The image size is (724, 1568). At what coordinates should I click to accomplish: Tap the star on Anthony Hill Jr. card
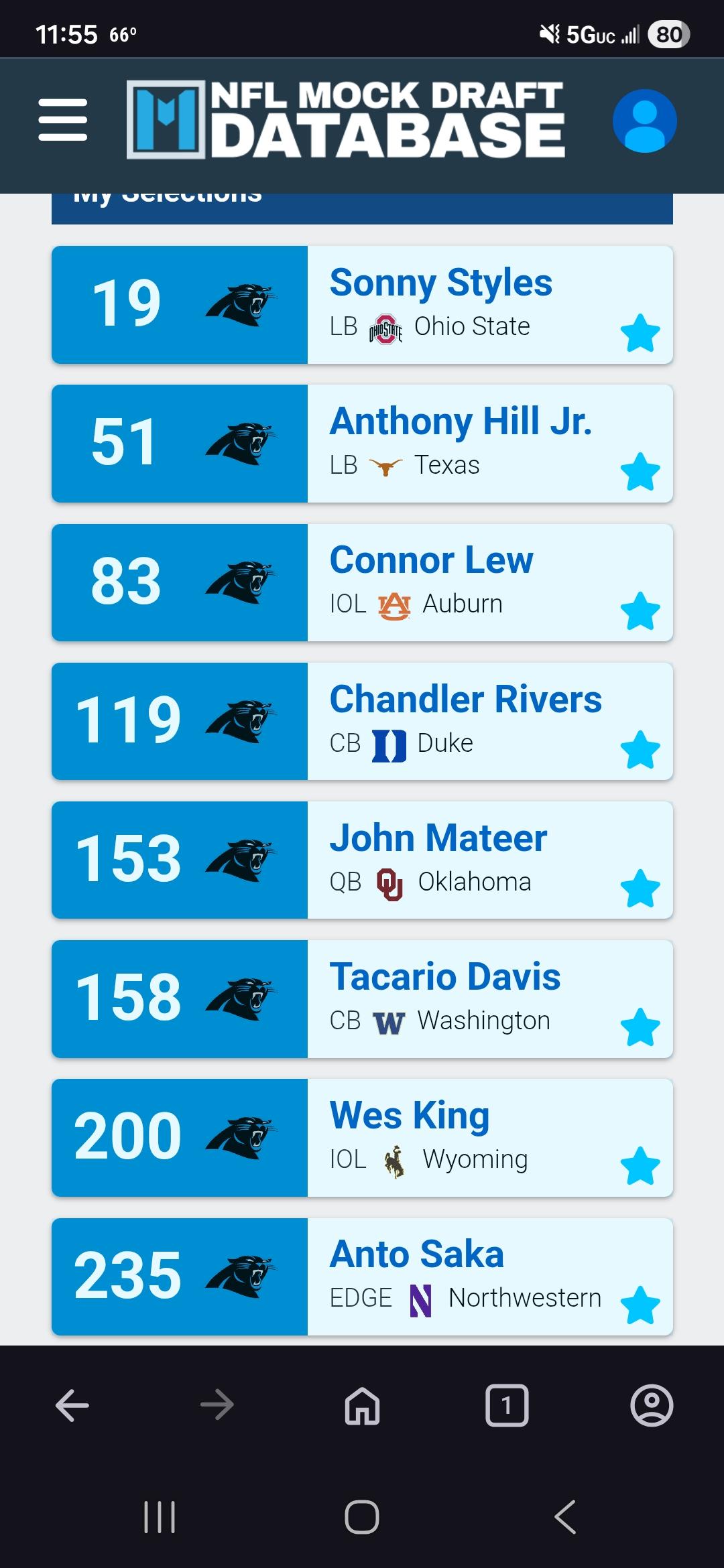tap(640, 472)
